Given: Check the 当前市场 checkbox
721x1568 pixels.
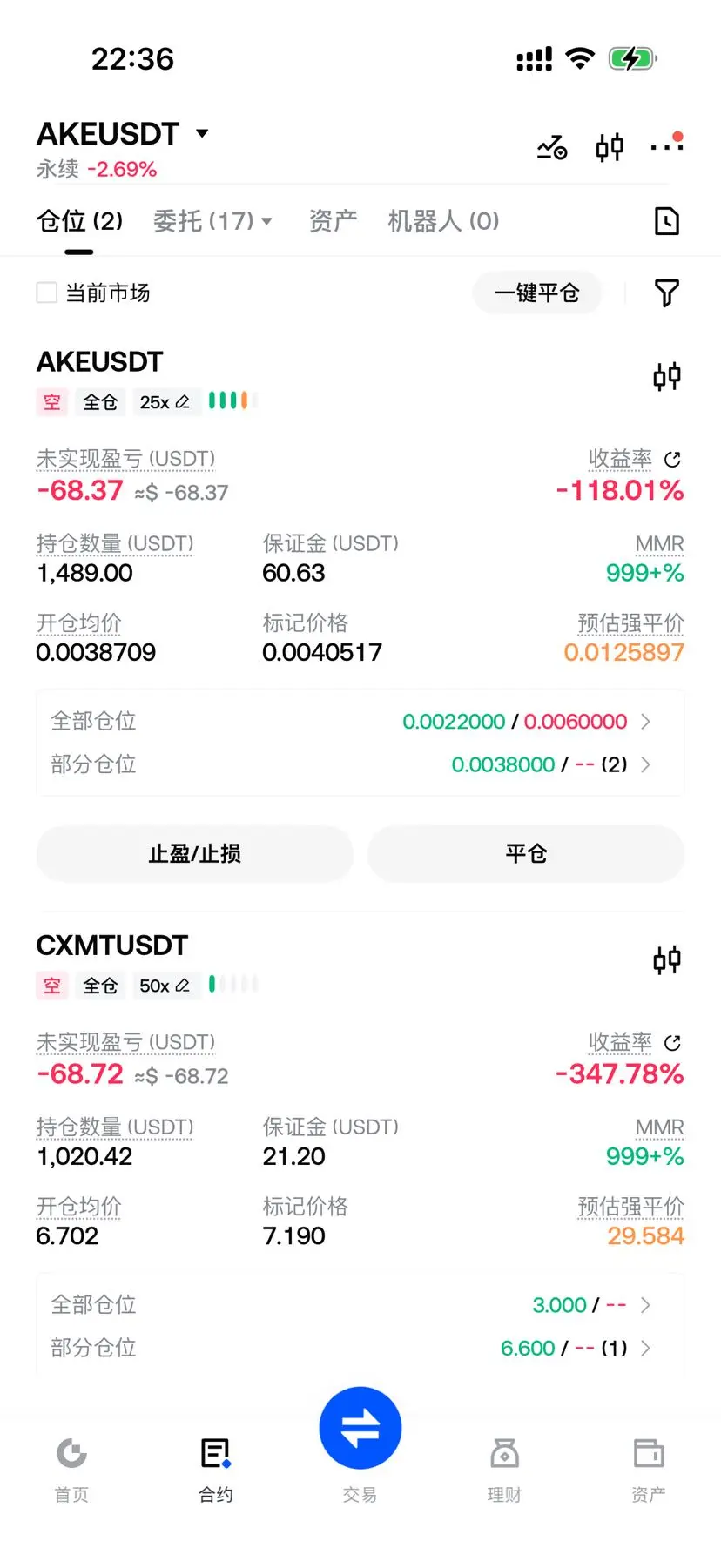Looking at the screenshot, I should pyautogui.click(x=47, y=293).
